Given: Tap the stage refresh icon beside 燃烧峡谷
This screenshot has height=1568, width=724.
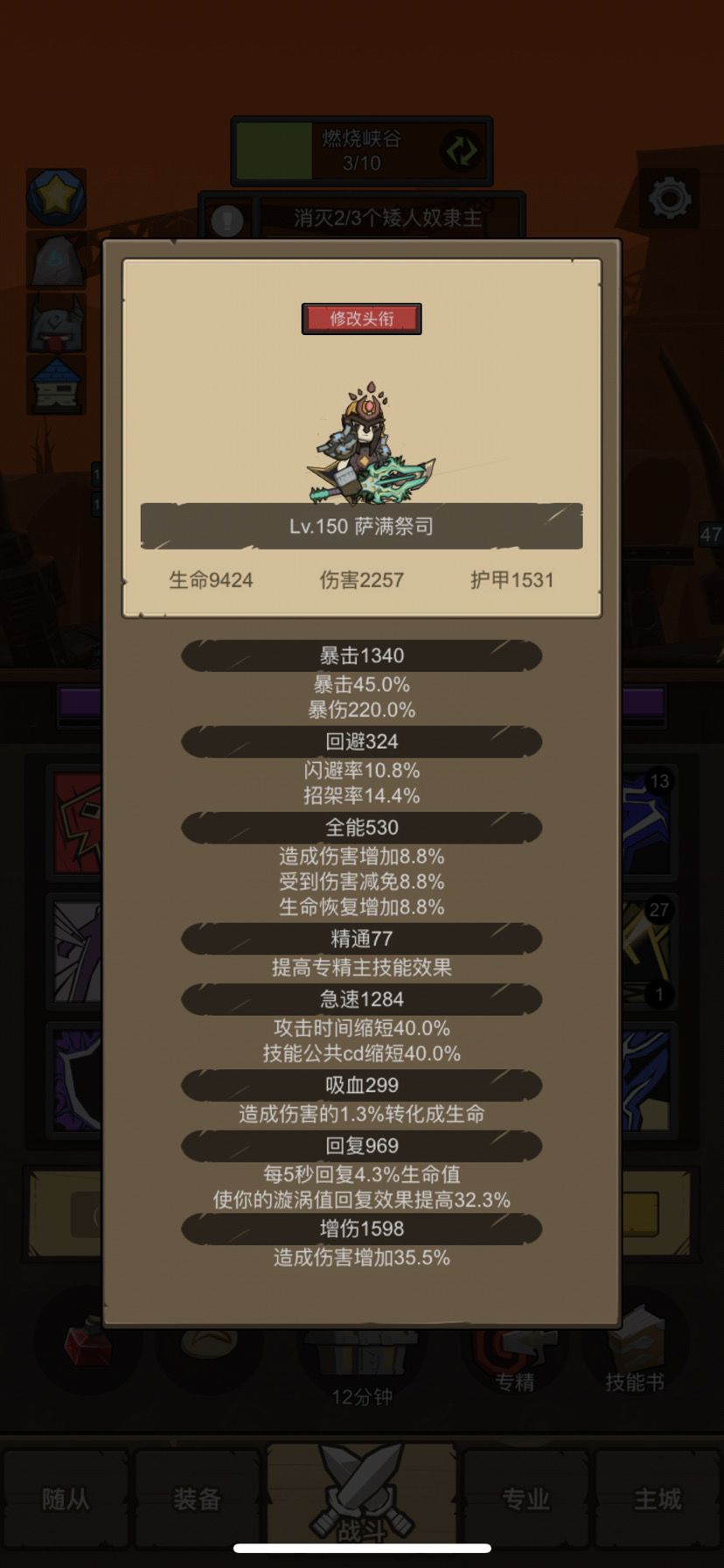Looking at the screenshot, I should pyautogui.click(x=461, y=149).
